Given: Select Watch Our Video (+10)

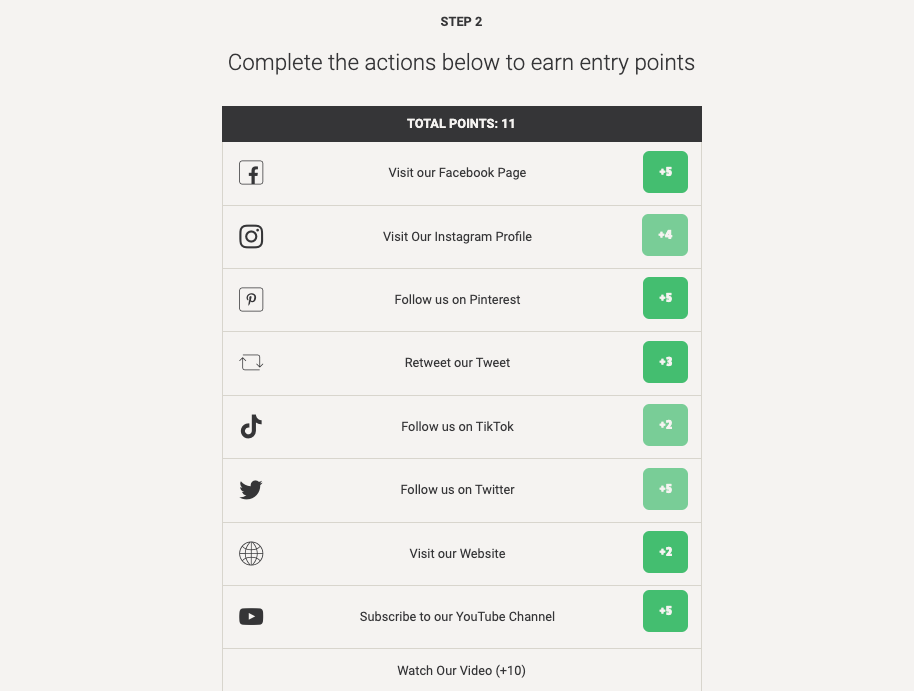Looking at the screenshot, I should coord(461,671).
